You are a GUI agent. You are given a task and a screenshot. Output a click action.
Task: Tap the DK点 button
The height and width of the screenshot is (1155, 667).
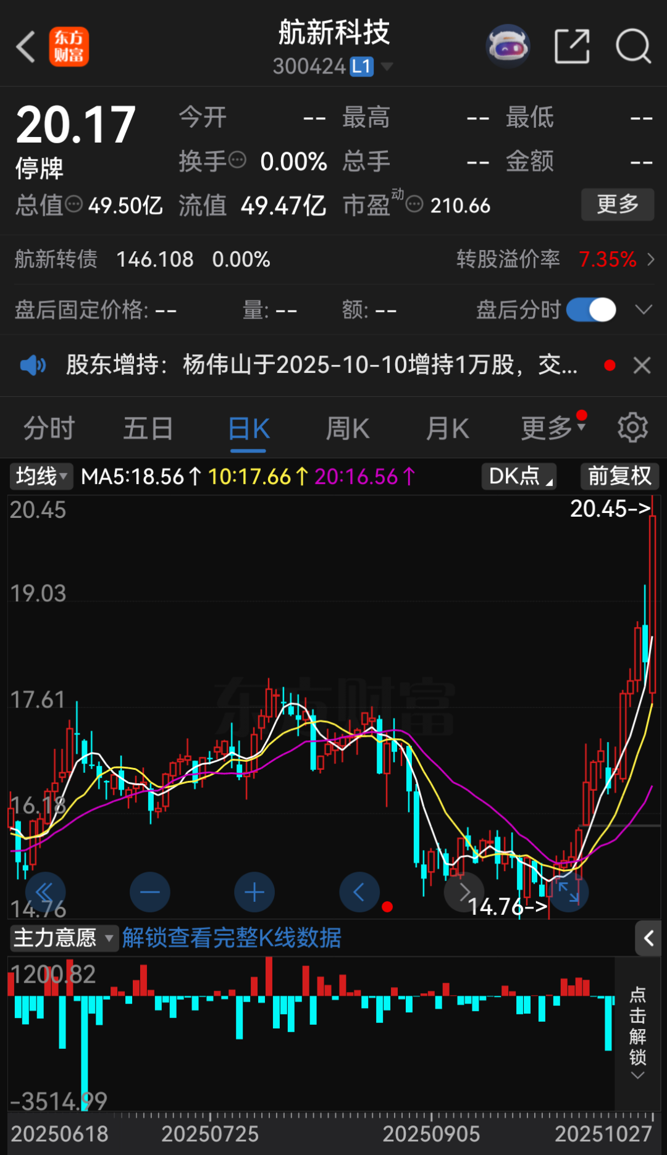(521, 476)
